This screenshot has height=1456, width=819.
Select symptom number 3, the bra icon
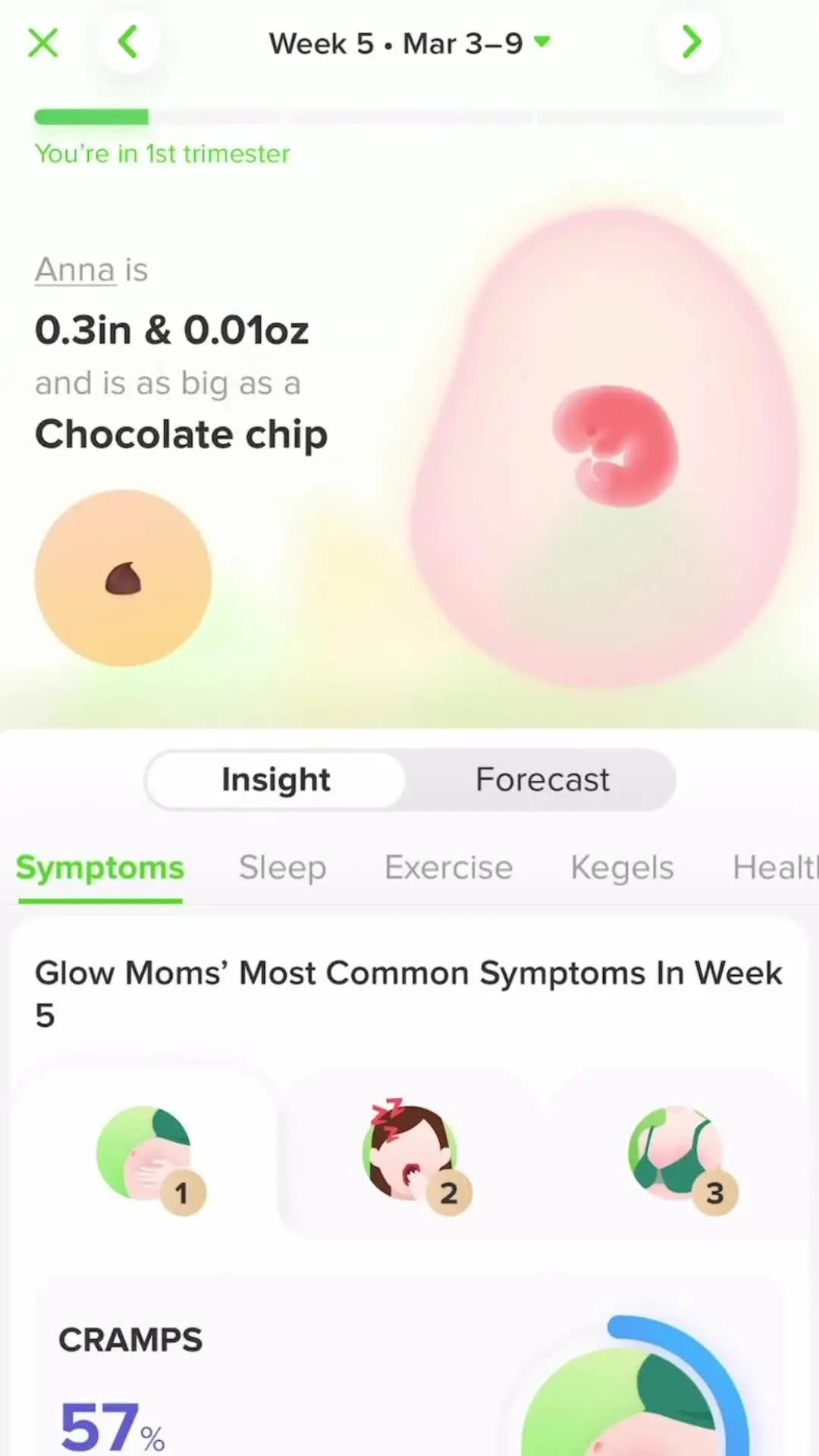pos(675,1154)
